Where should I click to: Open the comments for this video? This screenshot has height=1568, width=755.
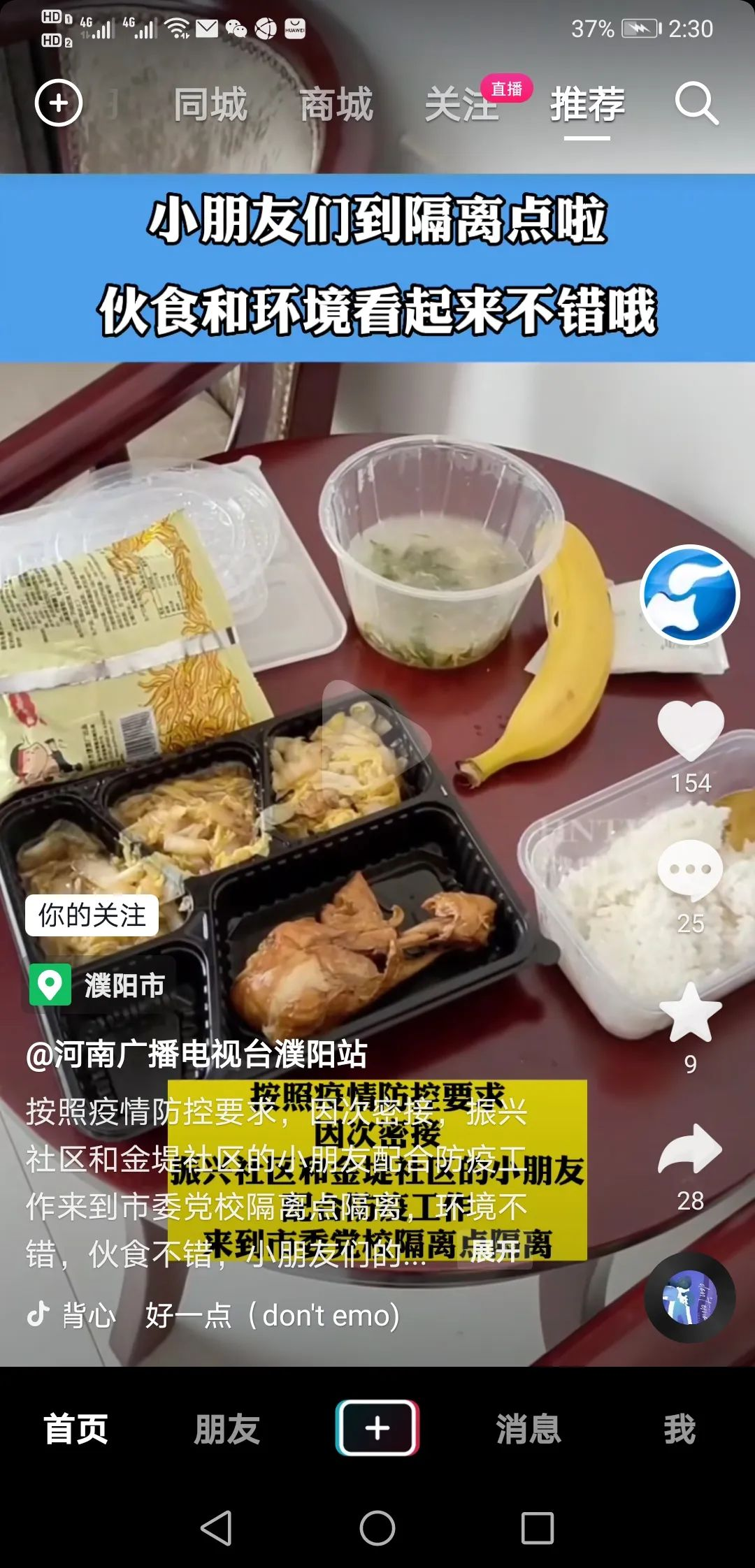(691, 870)
